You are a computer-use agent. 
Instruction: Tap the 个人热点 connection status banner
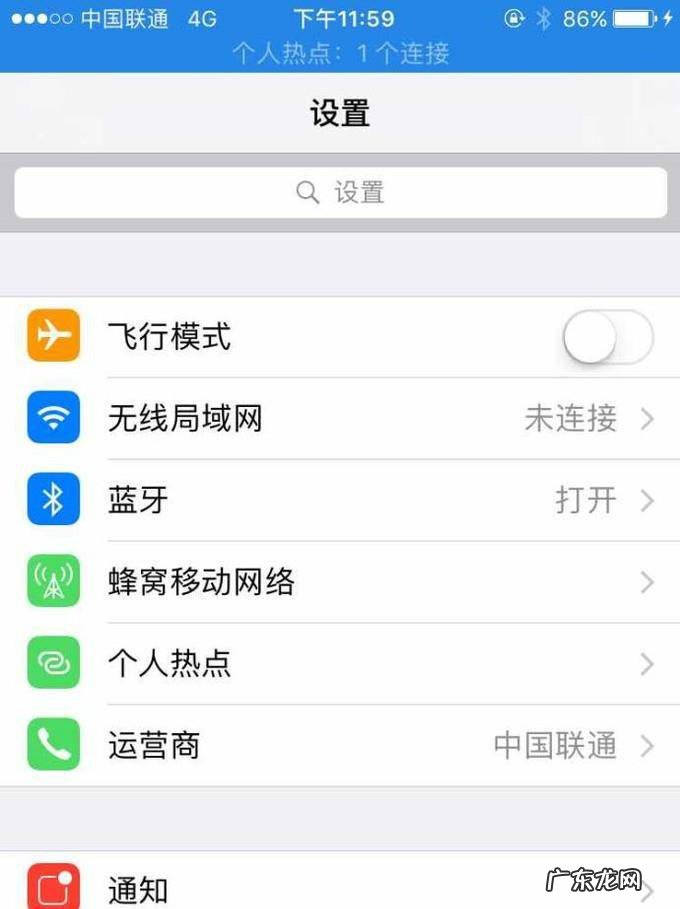click(x=340, y=52)
